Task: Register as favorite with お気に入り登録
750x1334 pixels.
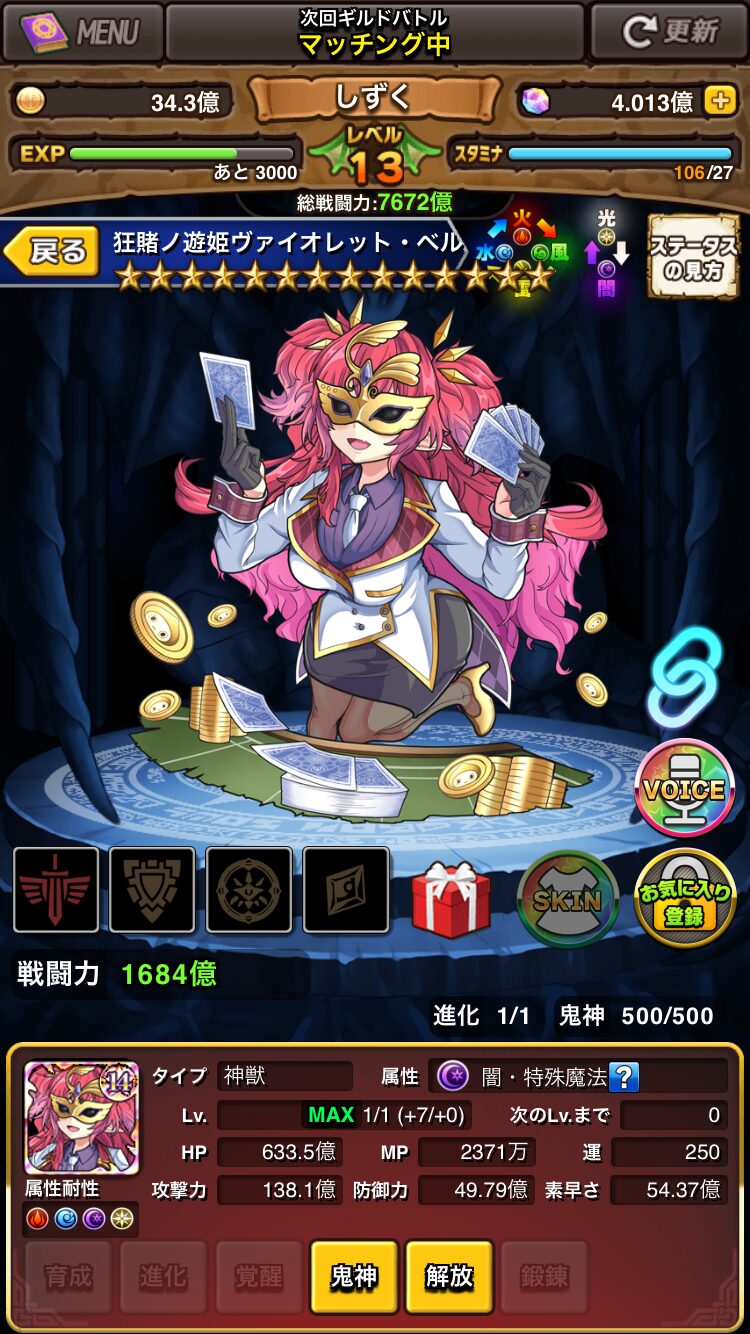Action: 684,898
